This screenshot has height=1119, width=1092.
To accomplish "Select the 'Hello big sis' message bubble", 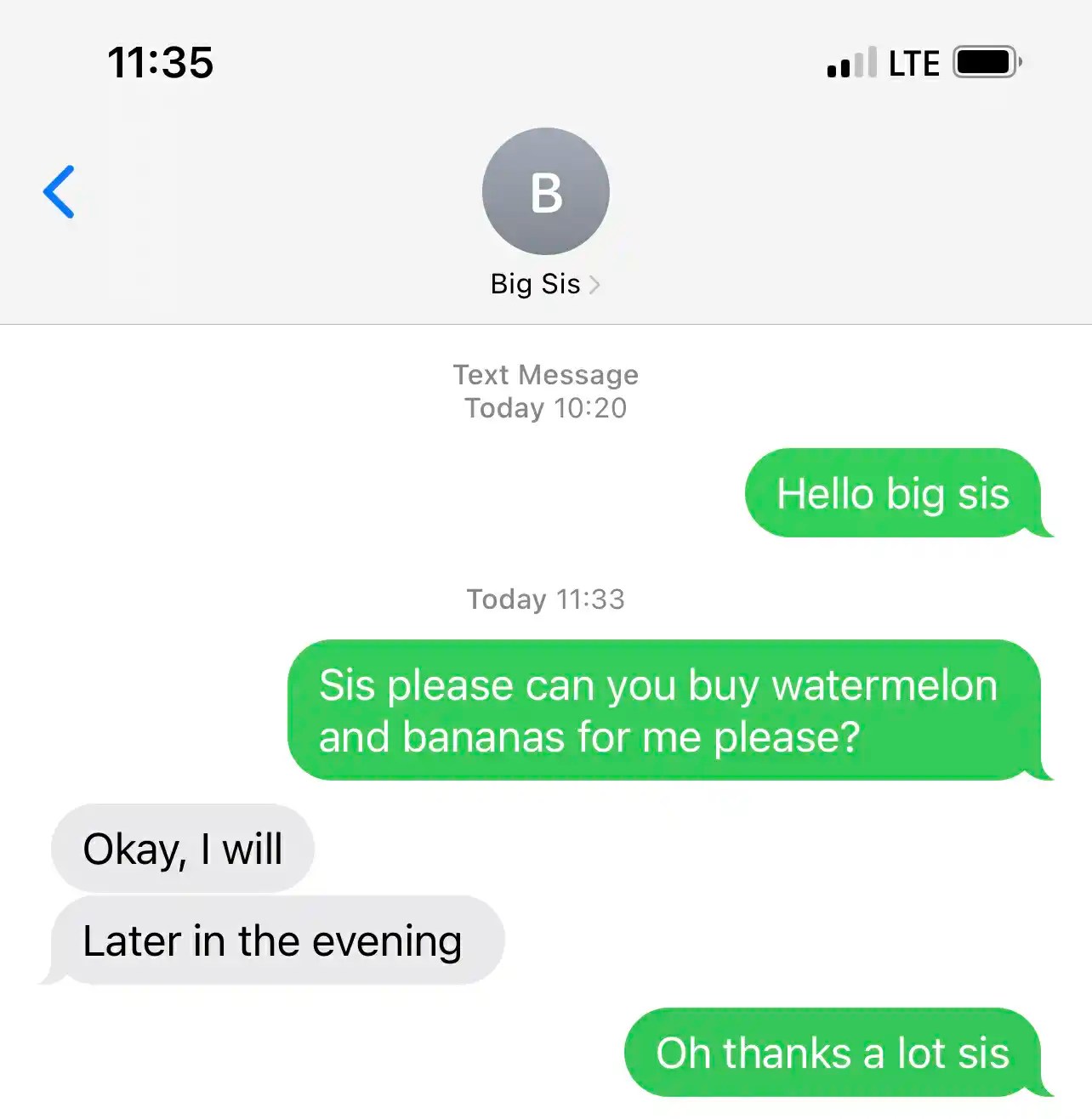I will click(x=893, y=493).
